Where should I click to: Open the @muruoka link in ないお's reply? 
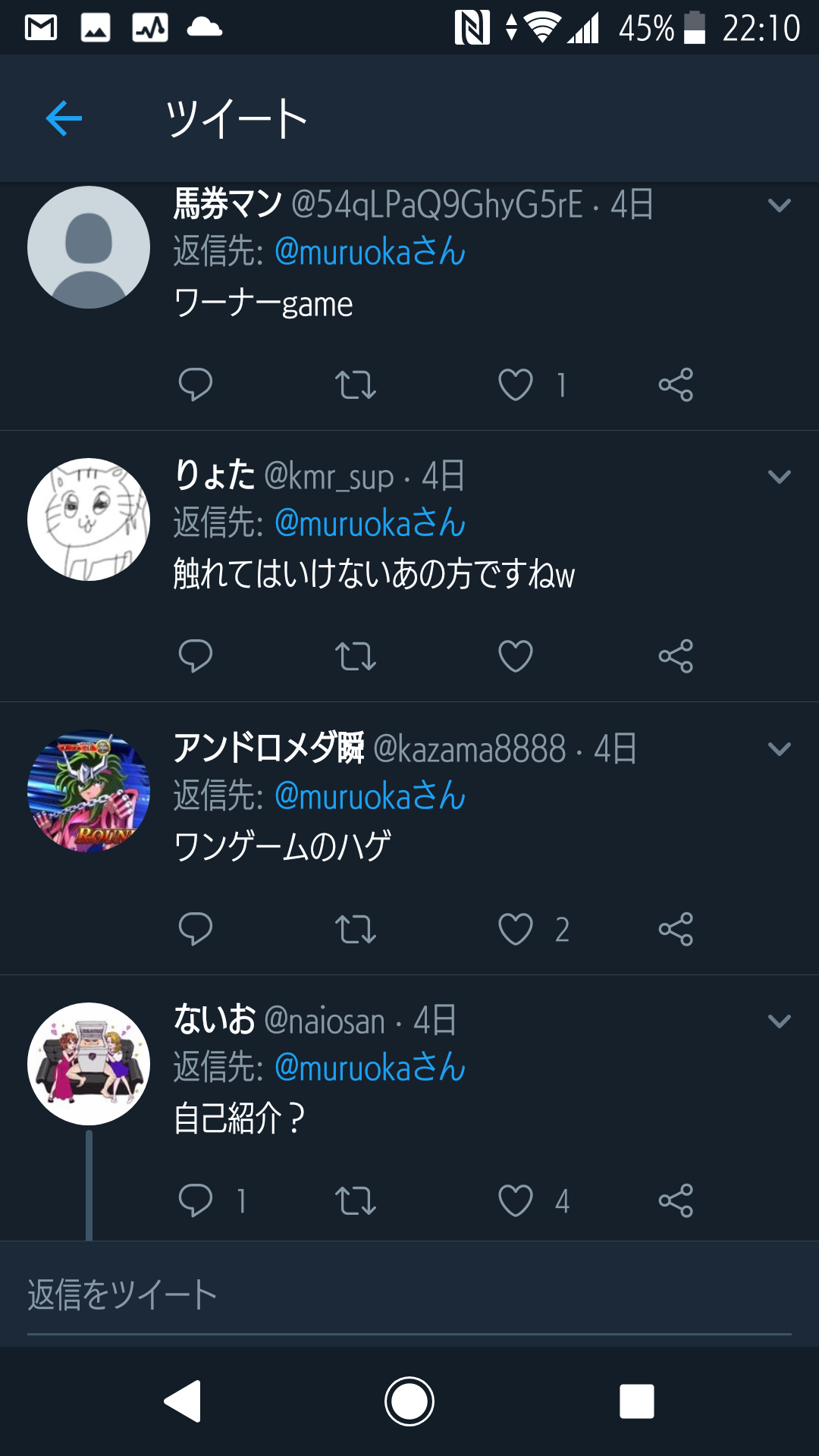369,1068
